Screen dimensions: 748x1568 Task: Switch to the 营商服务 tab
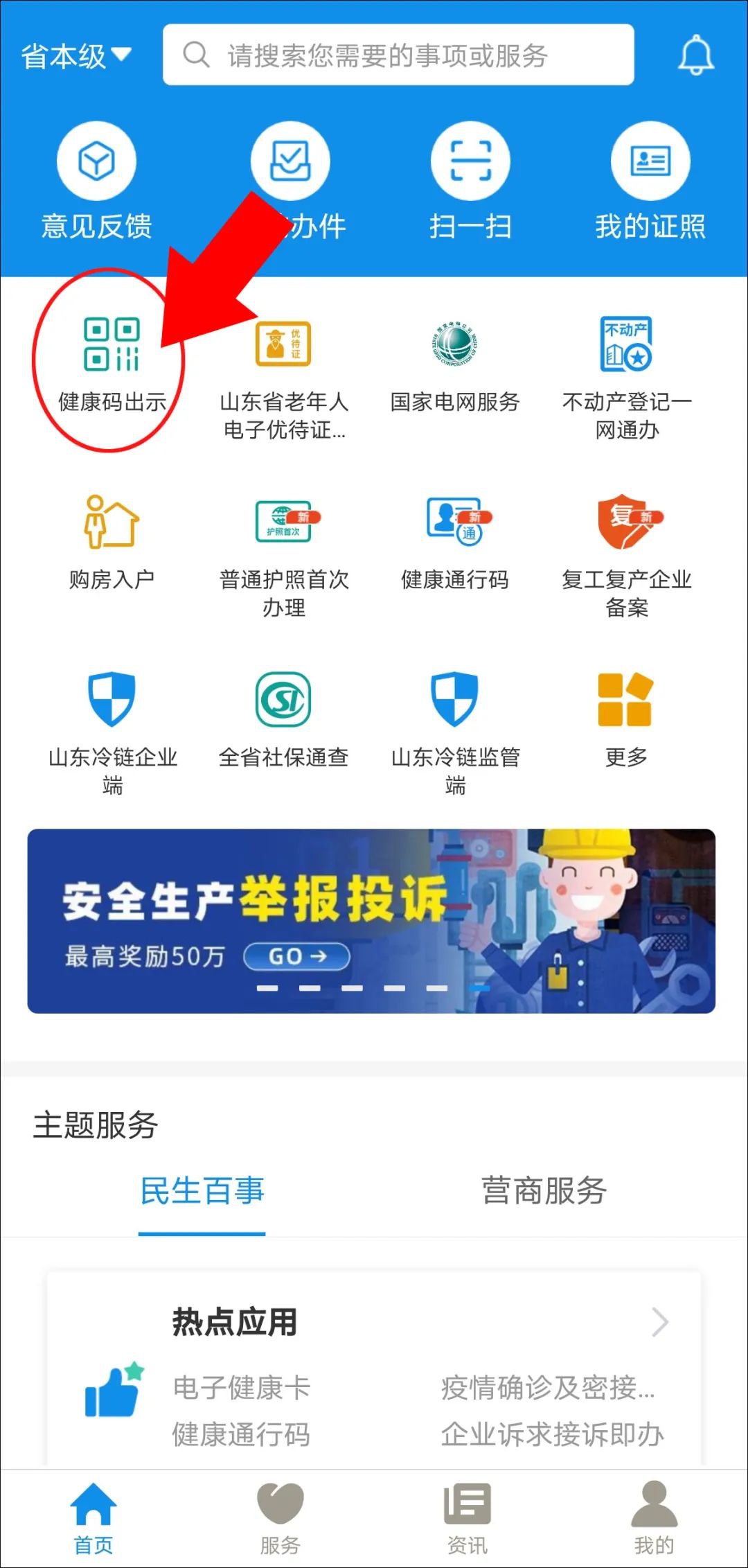pyautogui.click(x=544, y=1190)
